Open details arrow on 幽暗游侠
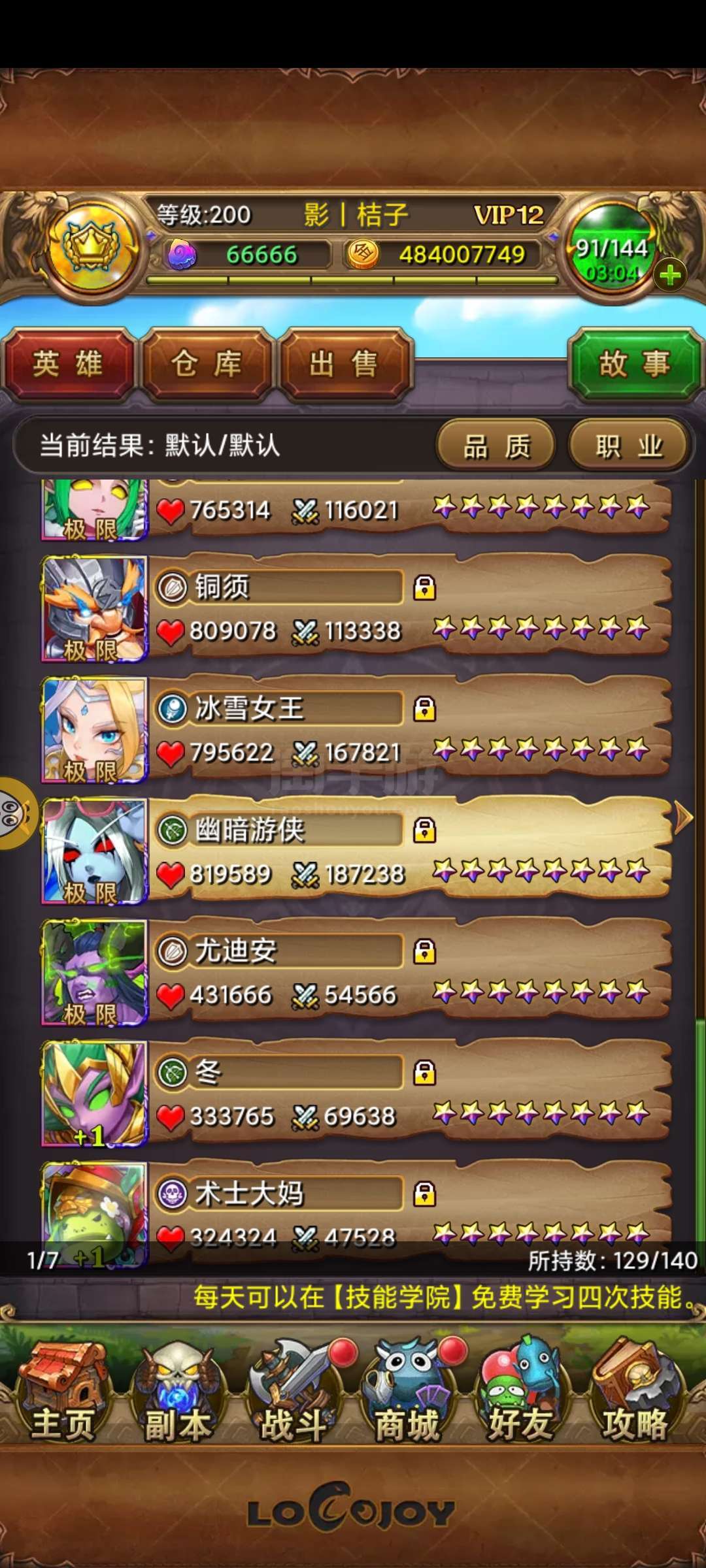706x1568 pixels. pyautogui.click(x=683, y=817)
